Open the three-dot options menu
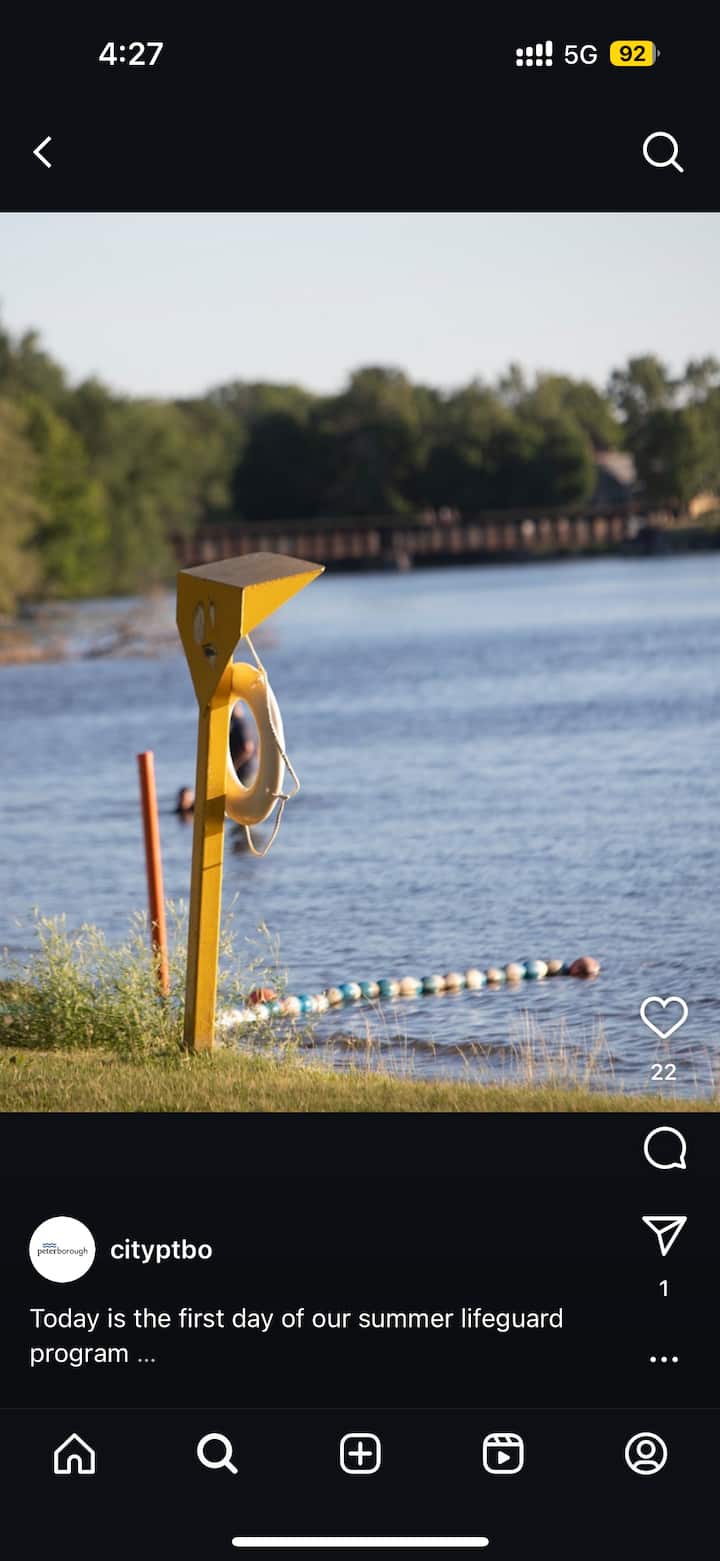Screen dimensions: 720x1561 (x=664, y=1359)
